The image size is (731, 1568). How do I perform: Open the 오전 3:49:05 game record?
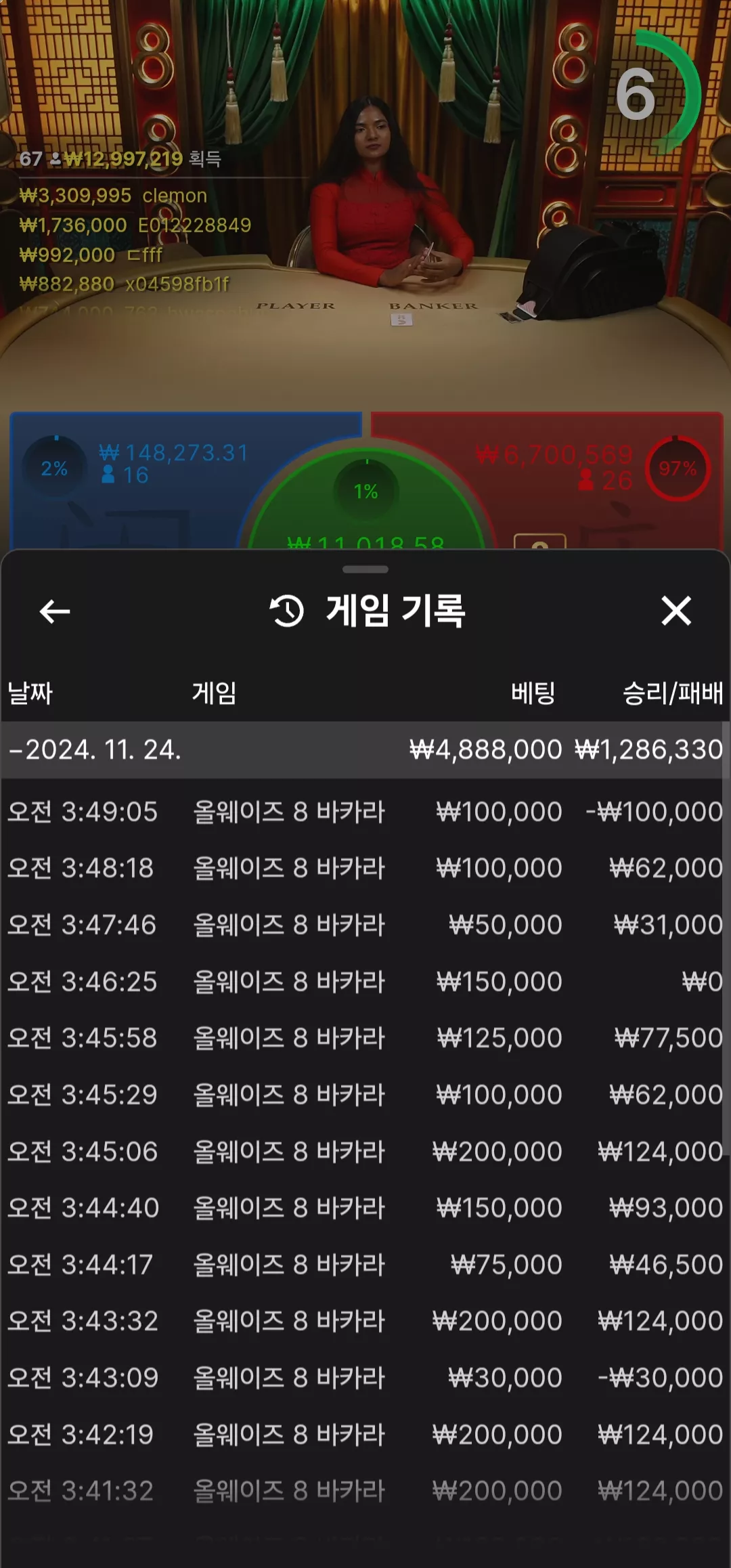364,812
